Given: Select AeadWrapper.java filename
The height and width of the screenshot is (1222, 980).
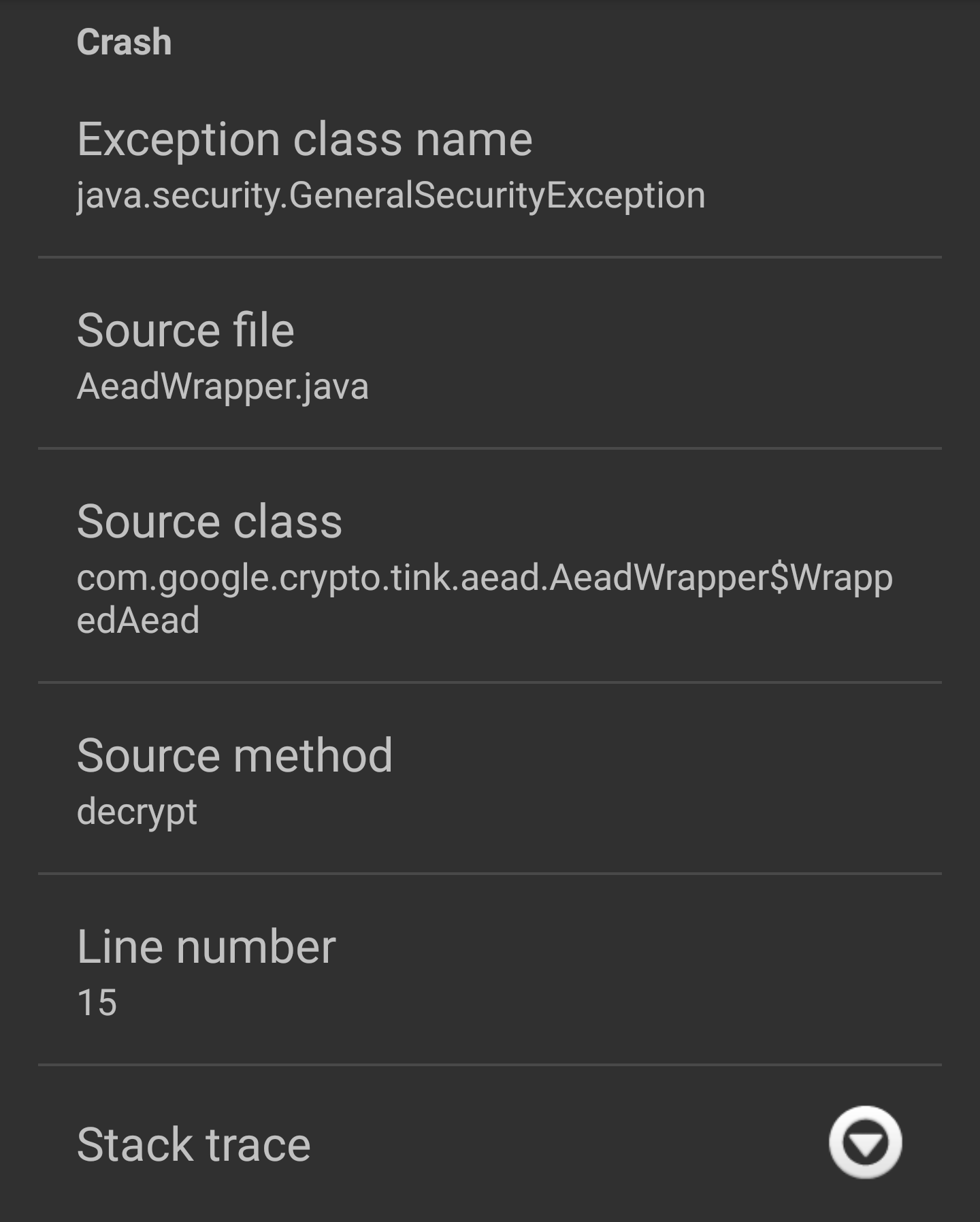Looking at the screenshot, I should pyautogui.click(x=221, y=386).
